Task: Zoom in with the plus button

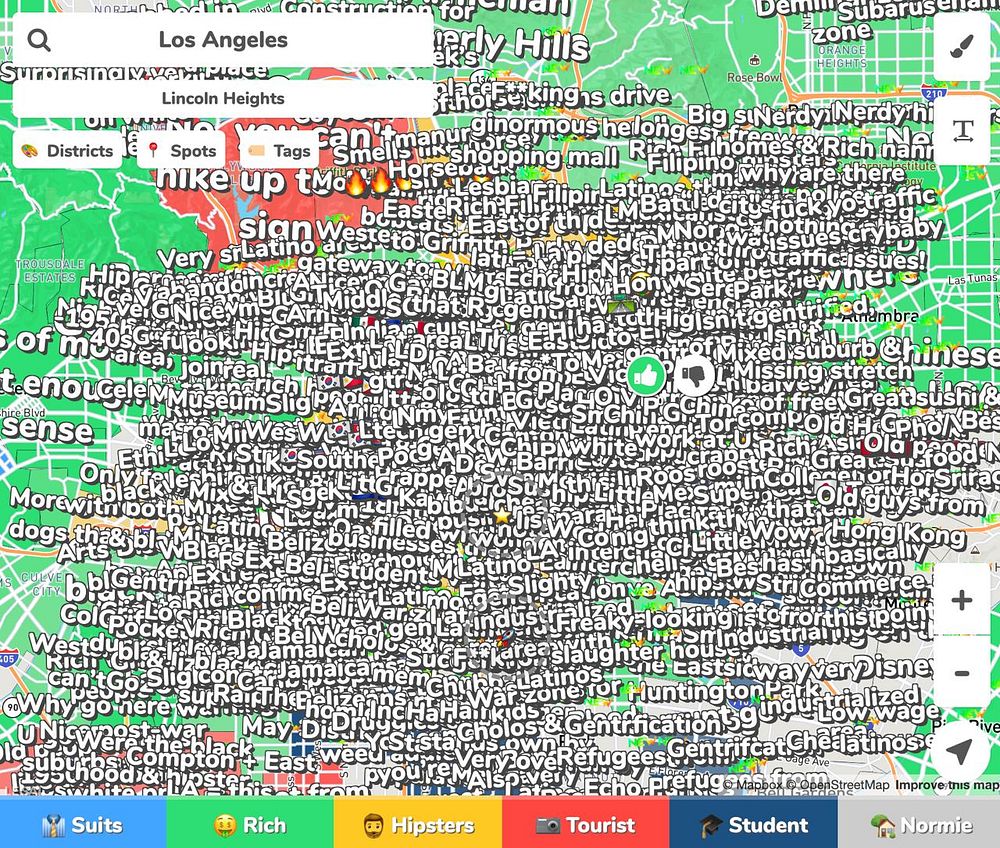Action: pos(962,600)
